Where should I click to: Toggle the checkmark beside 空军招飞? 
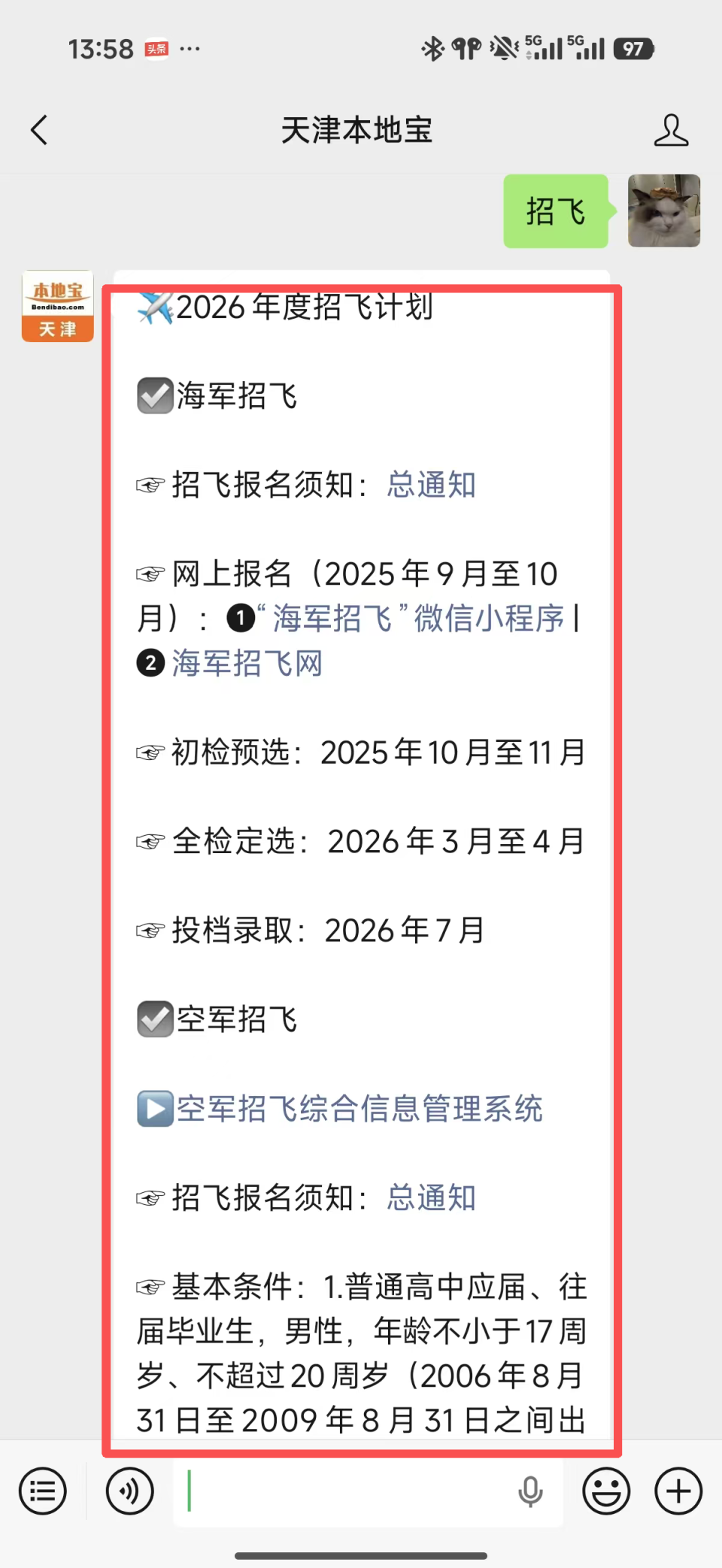[154, 1019]
